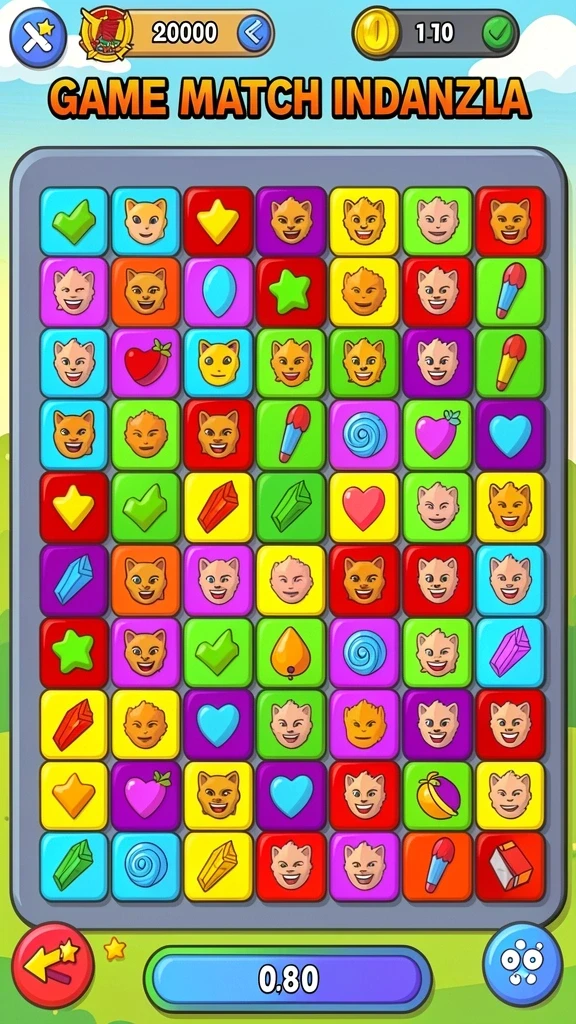Viewport: 576px width, 1024px height.
Task: Tap the red strawberry heart tile
Action: tap(146, 363)
